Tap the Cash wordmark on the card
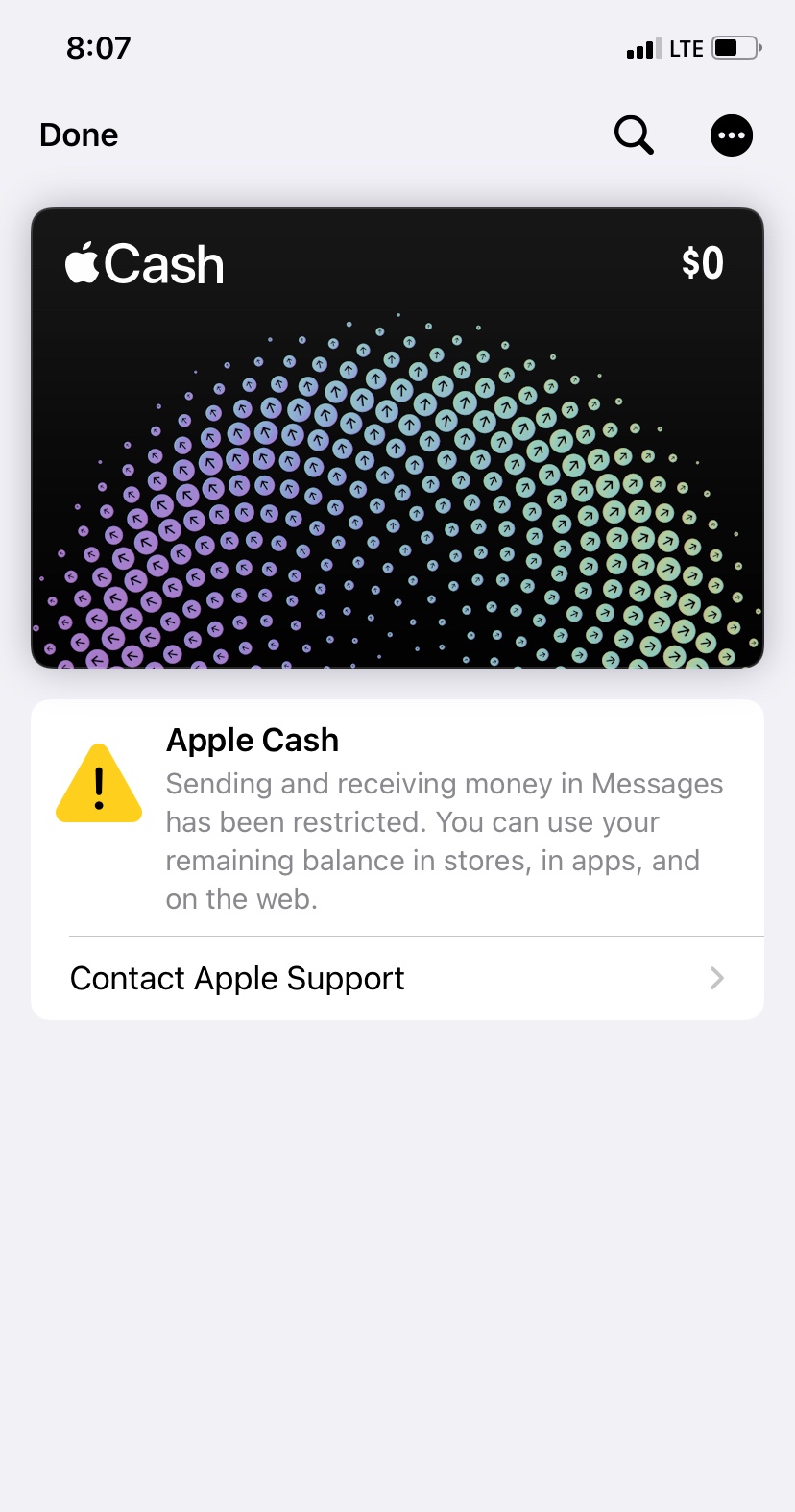The width and height of the screenshot is (795, 1512). (x=164, y=262)
